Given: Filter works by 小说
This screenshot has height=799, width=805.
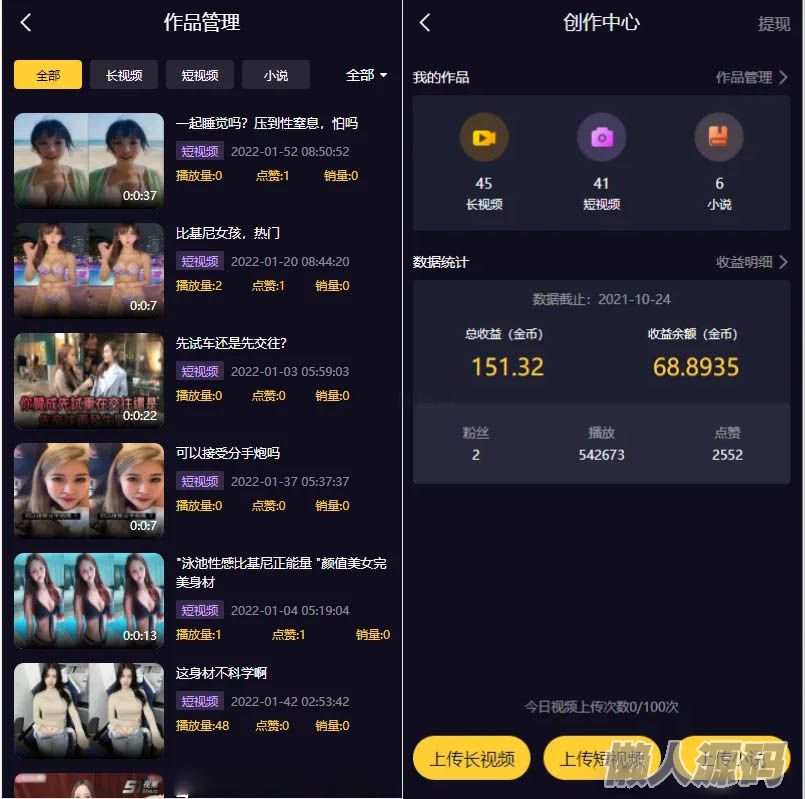Looking at the screenshot, I should click(x=276, y=75).
